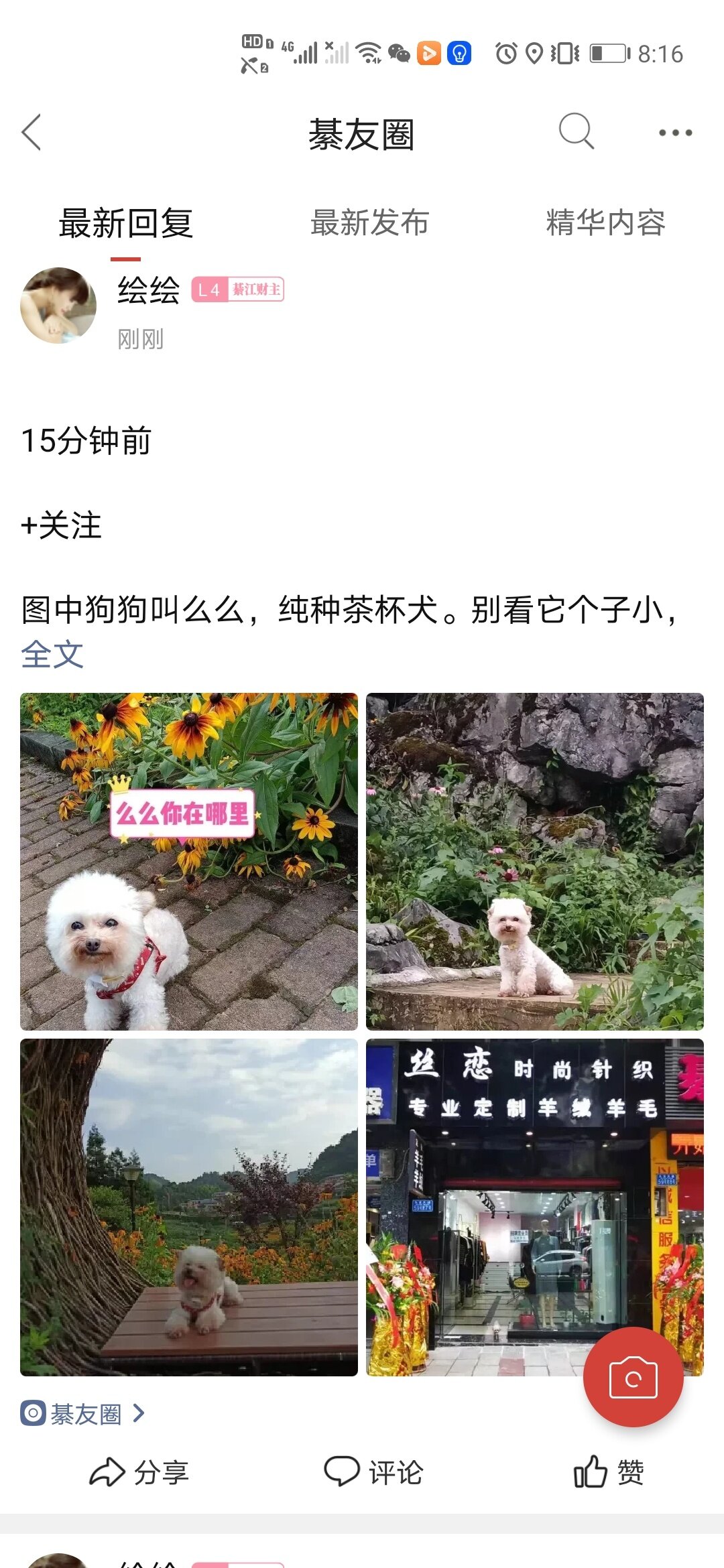The height and width of the screenshot is (1568, 724).
Task: Open the 綦友圈 topic link below photos
Action: tap(84, 1414)
